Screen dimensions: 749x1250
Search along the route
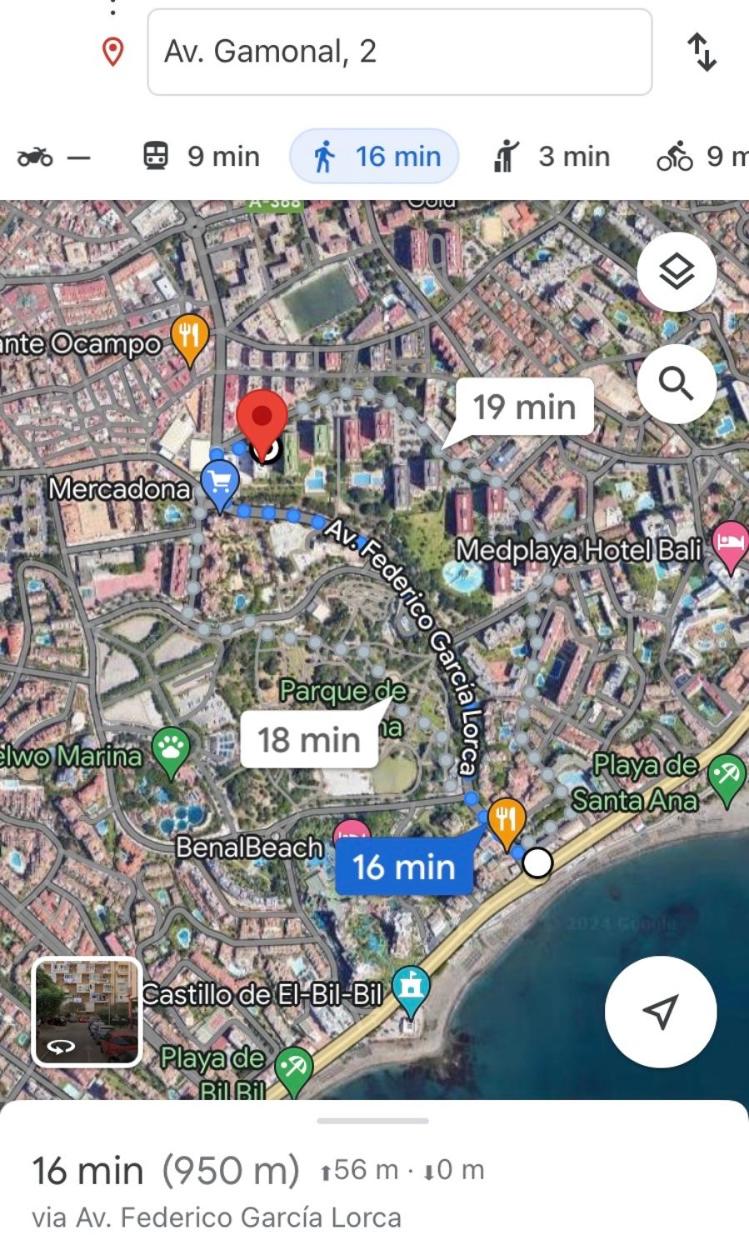coord(677,383)
